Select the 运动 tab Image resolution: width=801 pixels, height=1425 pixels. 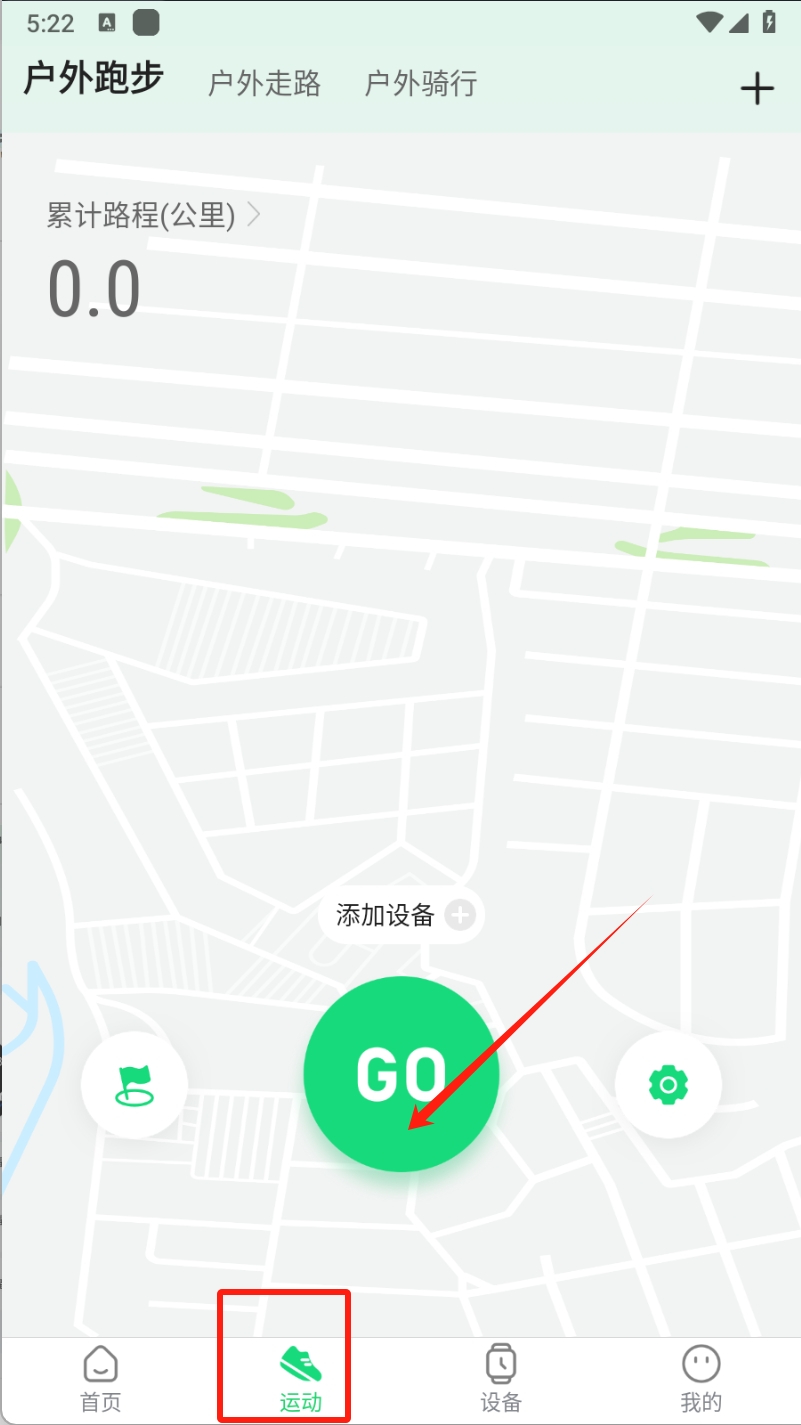(x=300, y=1378)
